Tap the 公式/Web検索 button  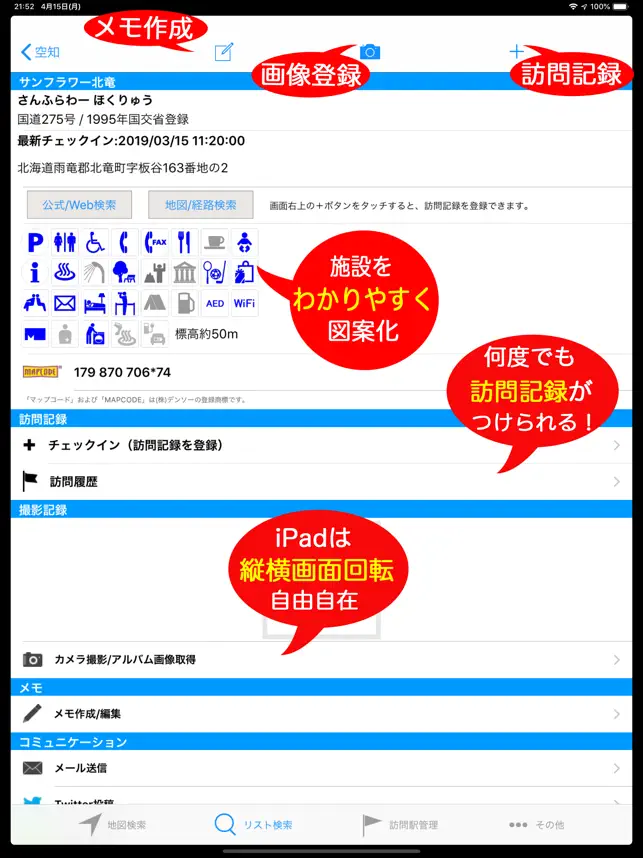79,205
